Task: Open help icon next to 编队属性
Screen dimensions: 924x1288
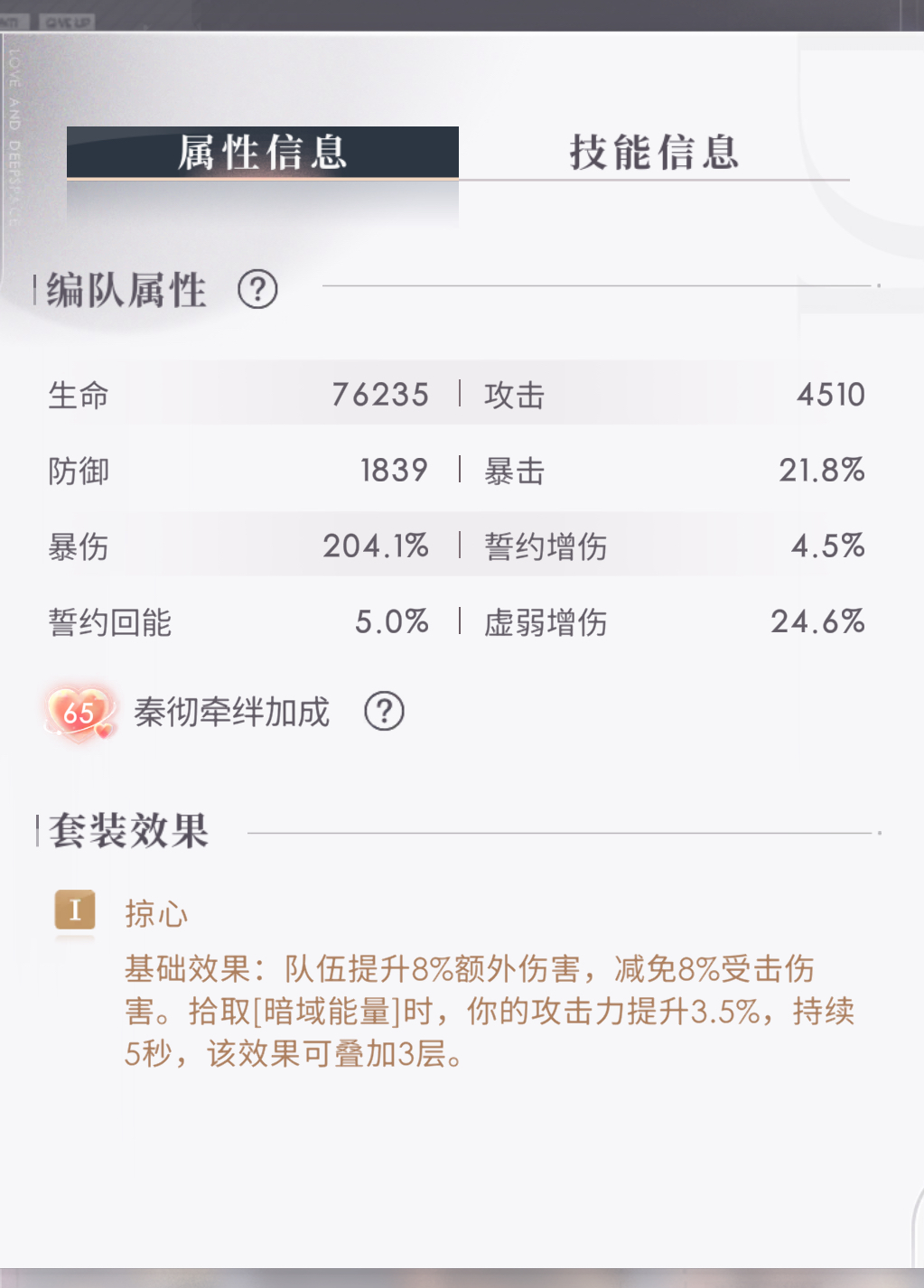Action: tap(257, 290)
